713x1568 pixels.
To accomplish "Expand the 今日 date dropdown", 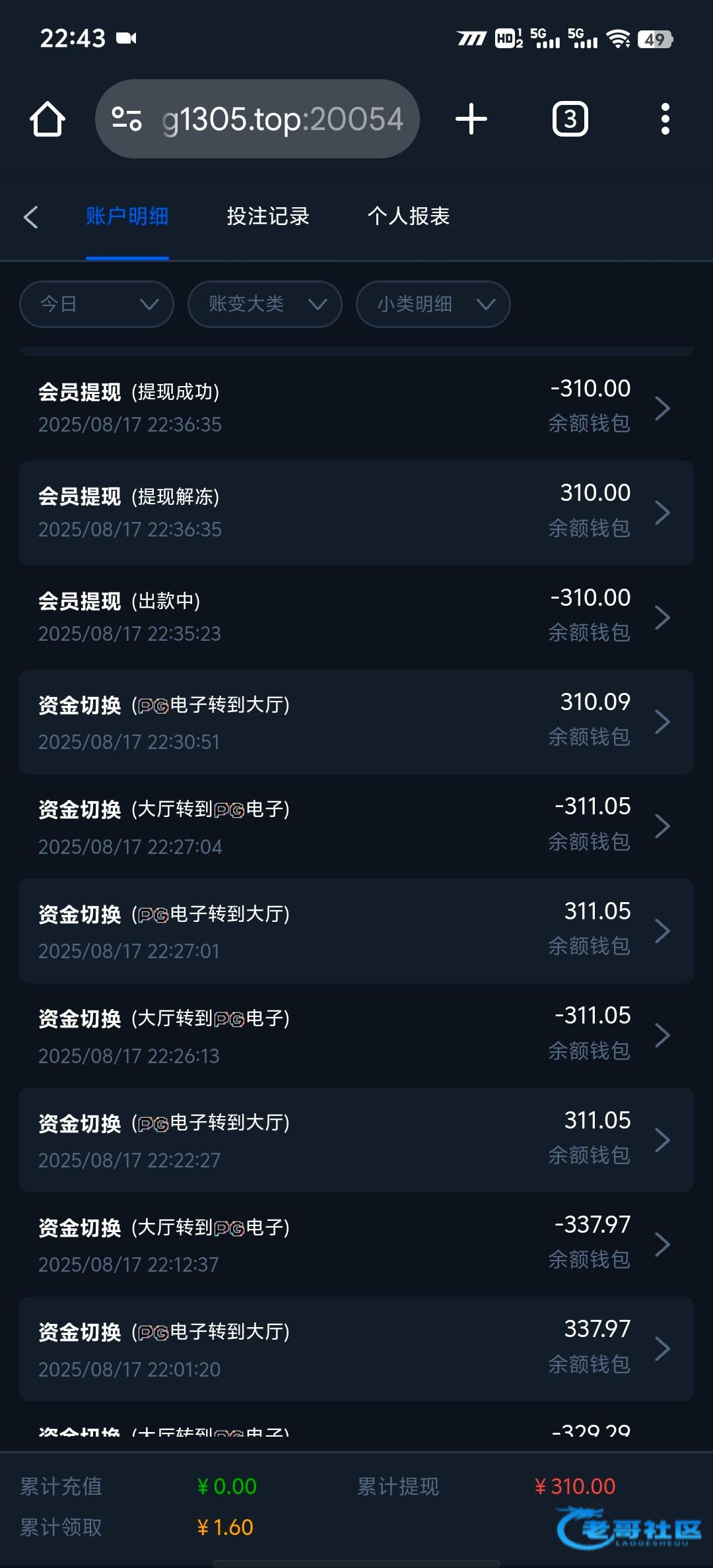I will click(x=97, y=304).
